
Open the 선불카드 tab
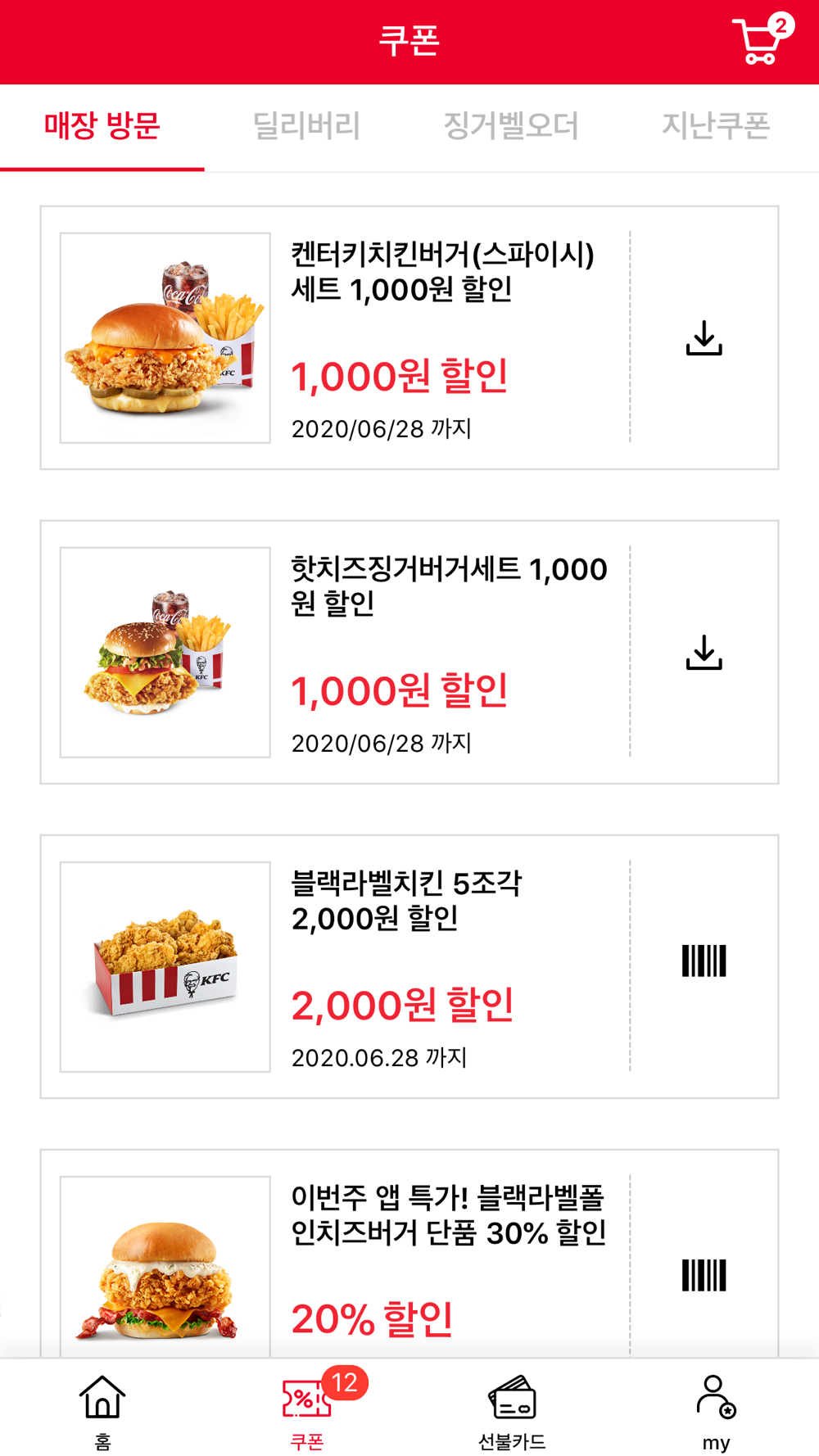click(512, 1410)
